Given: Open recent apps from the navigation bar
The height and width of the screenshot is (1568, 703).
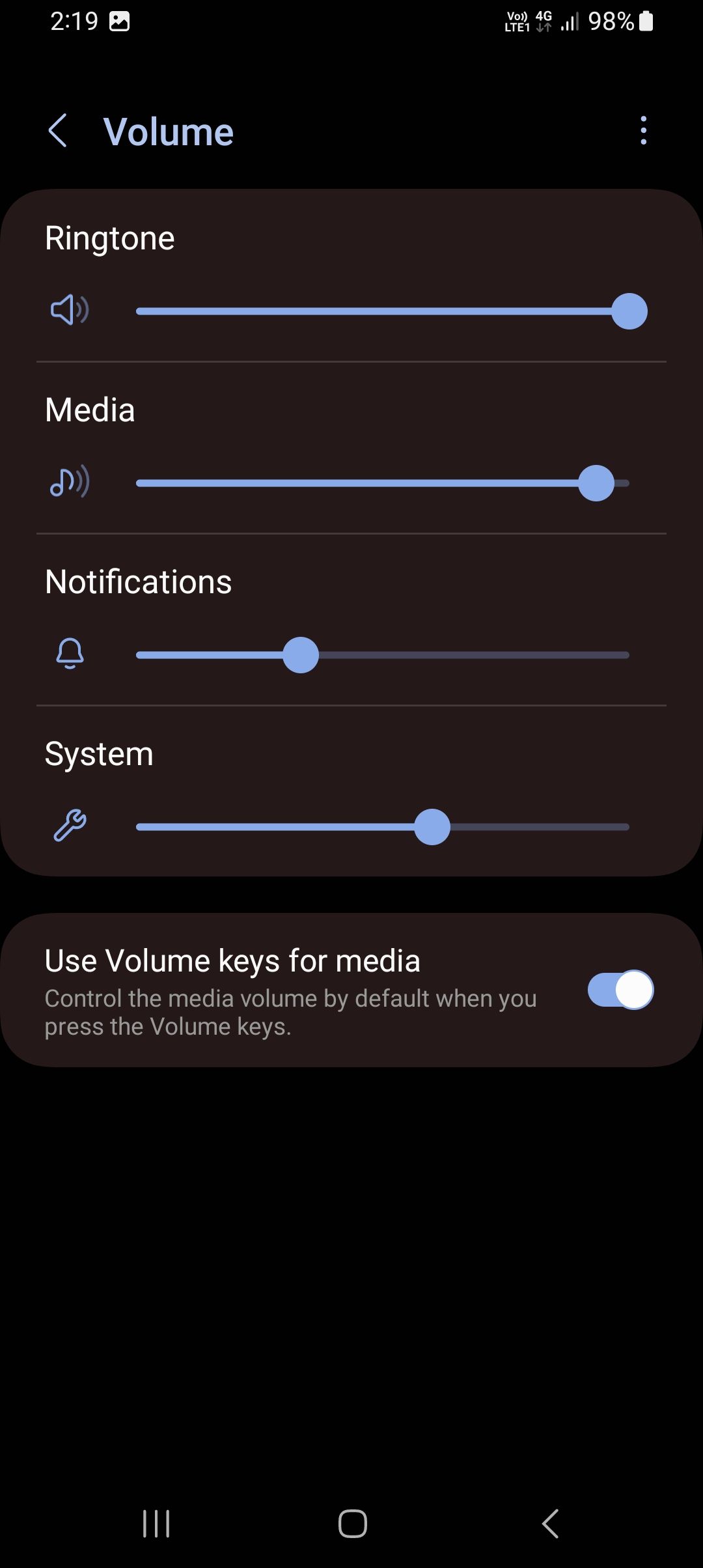Looking at the screenshot, I should click(x=156, y=1522).
